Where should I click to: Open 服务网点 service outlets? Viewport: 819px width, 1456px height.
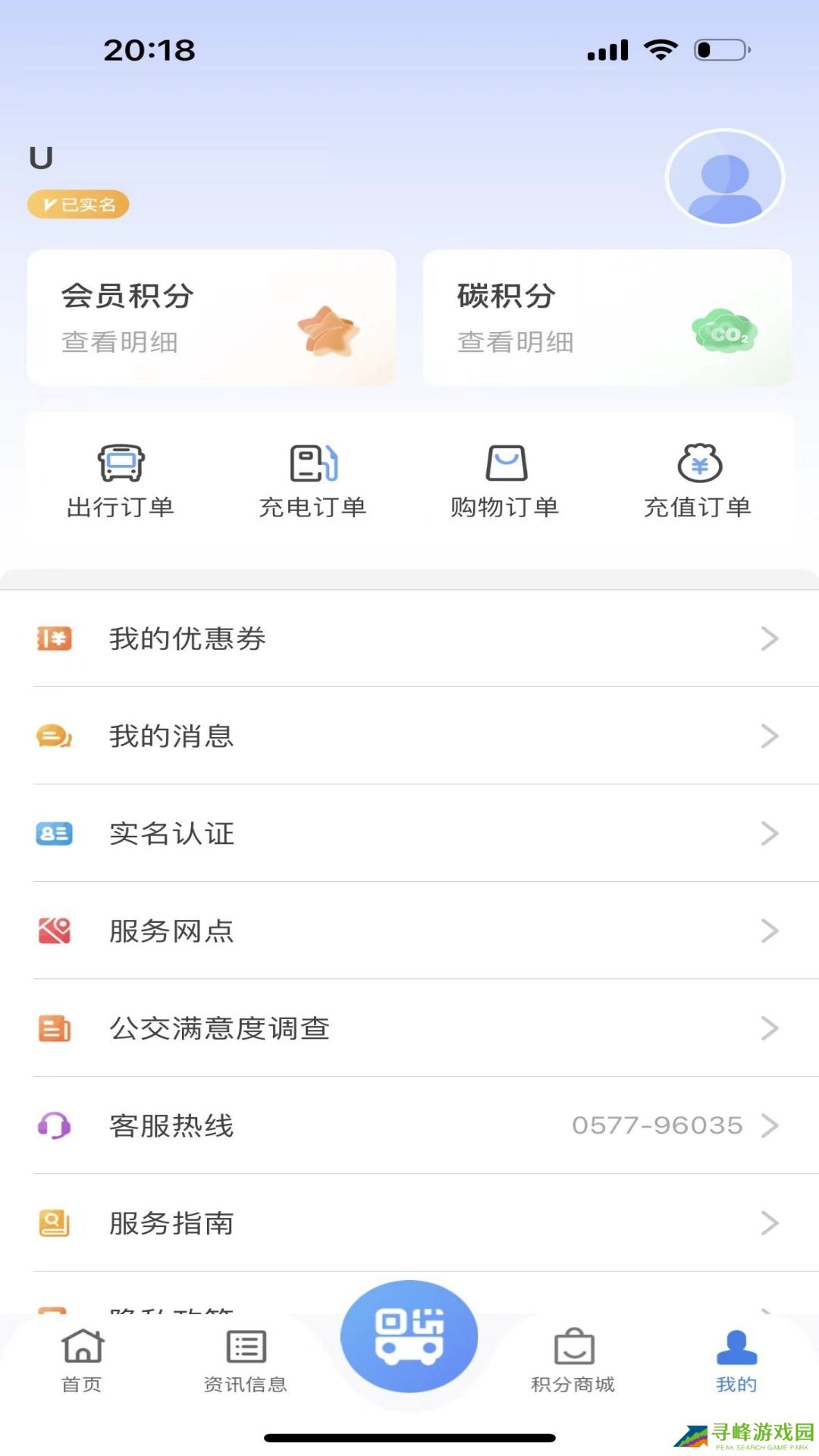(409, 930)
